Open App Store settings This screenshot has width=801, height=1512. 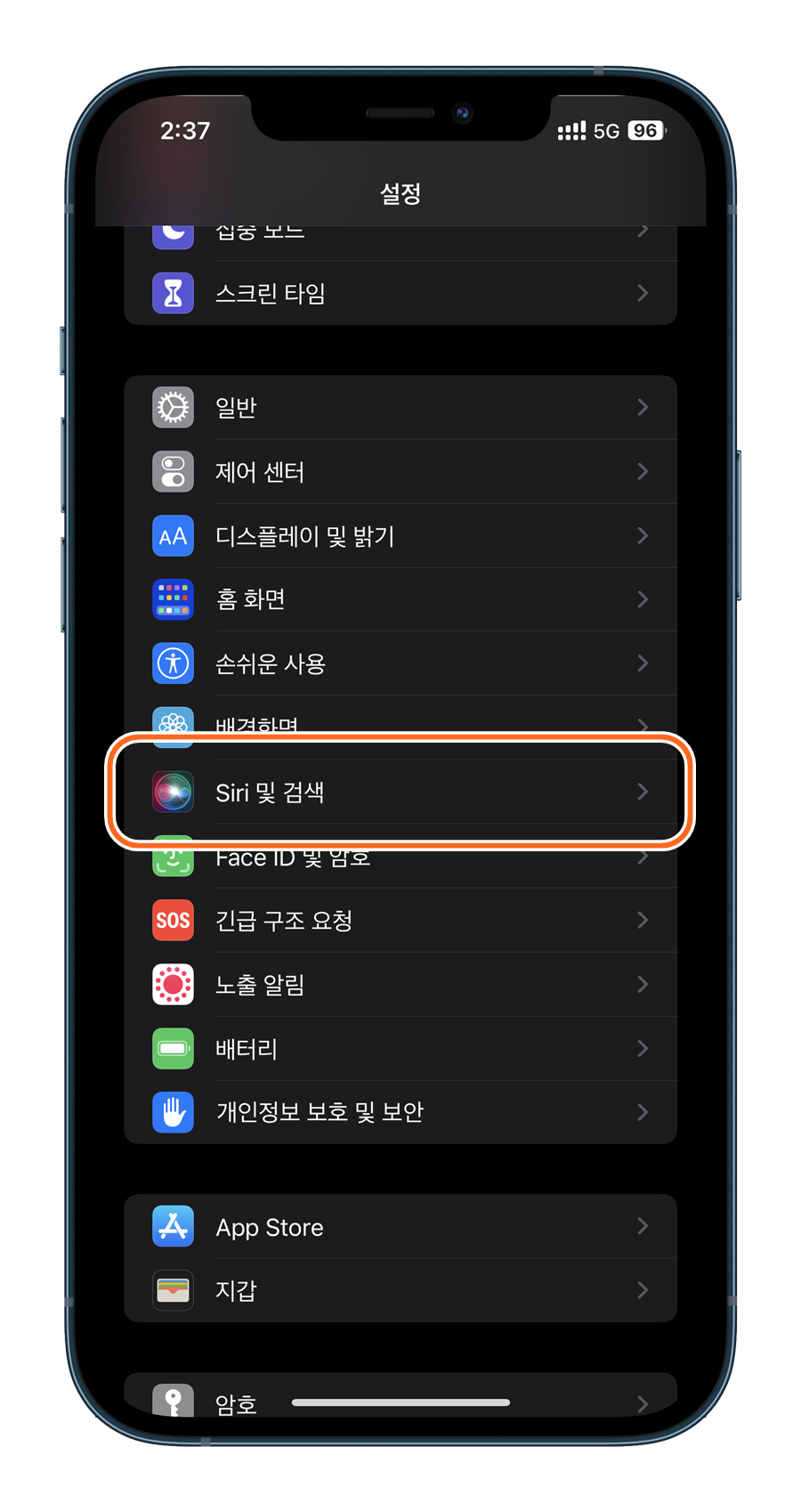click(400, 1227)
